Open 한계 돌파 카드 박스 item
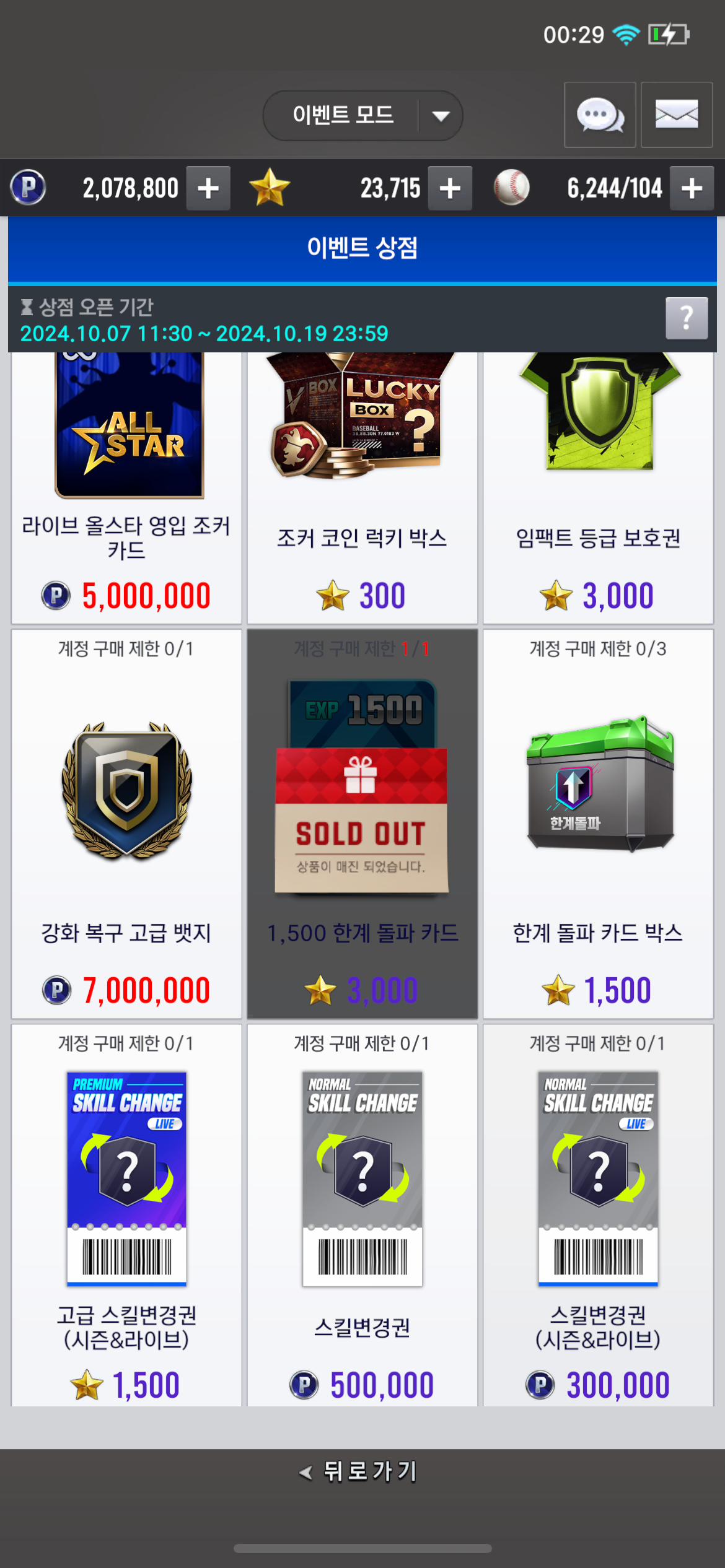The height and width of the screenshot is (1568, 725). coord(598,824)
